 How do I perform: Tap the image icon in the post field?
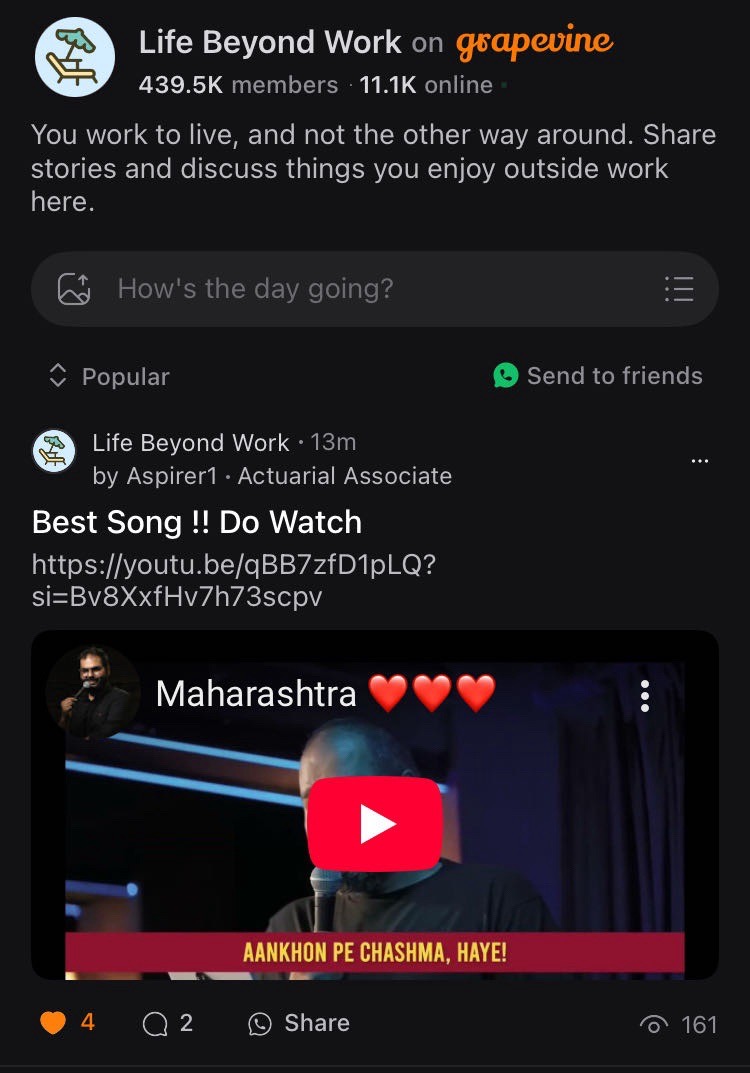pyautogui.click(x=74, y=289)
